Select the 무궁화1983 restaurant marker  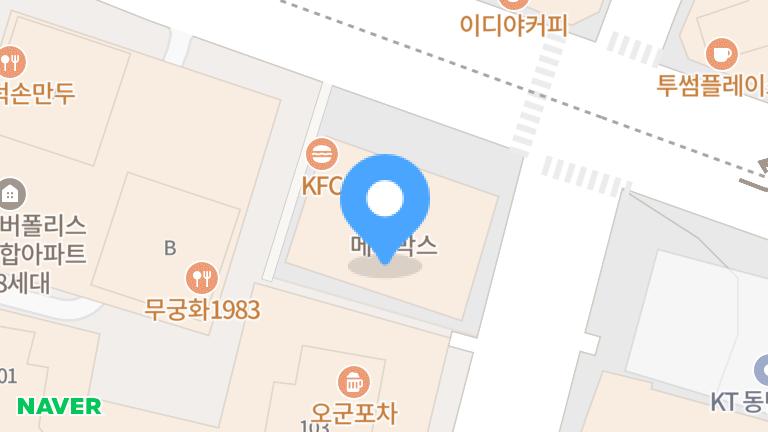pyautogui.click(x=202, y=277)
